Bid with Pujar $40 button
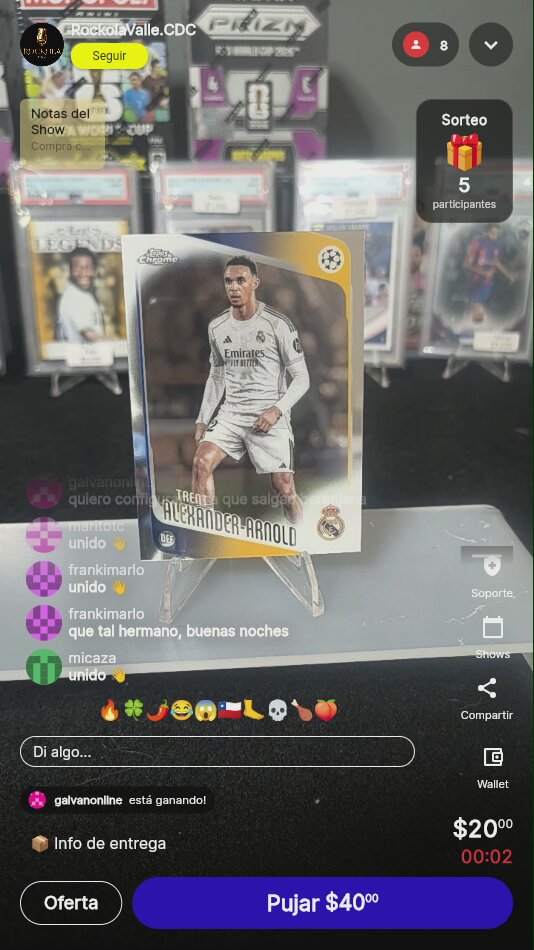 [322, 903]
